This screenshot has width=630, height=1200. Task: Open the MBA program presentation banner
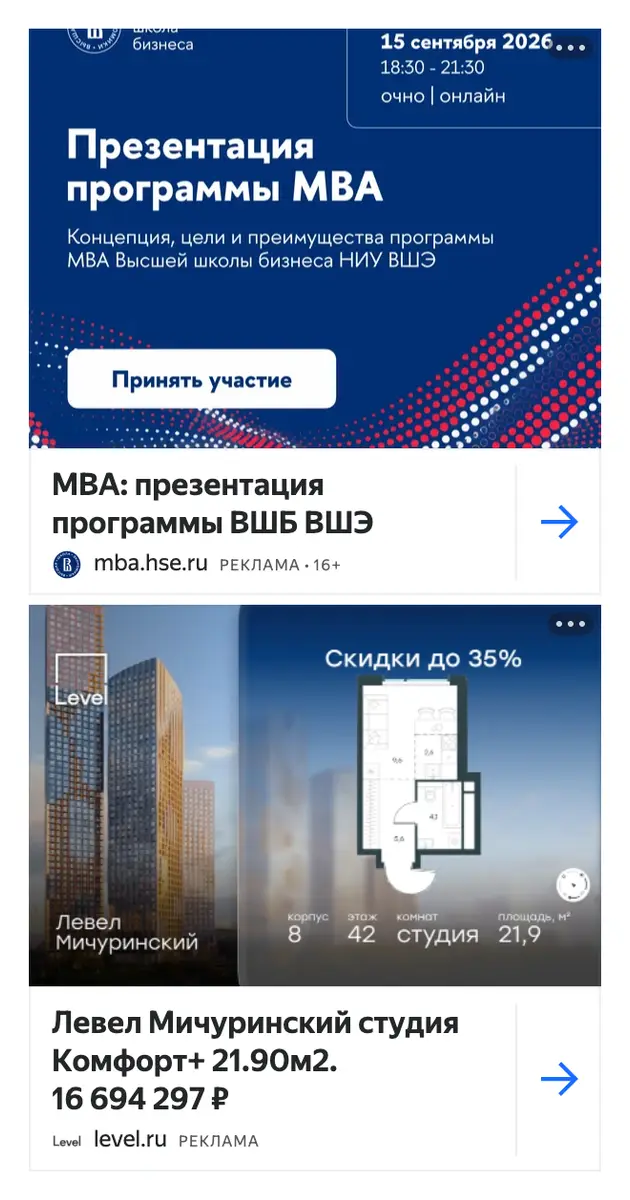pos(315,238)
